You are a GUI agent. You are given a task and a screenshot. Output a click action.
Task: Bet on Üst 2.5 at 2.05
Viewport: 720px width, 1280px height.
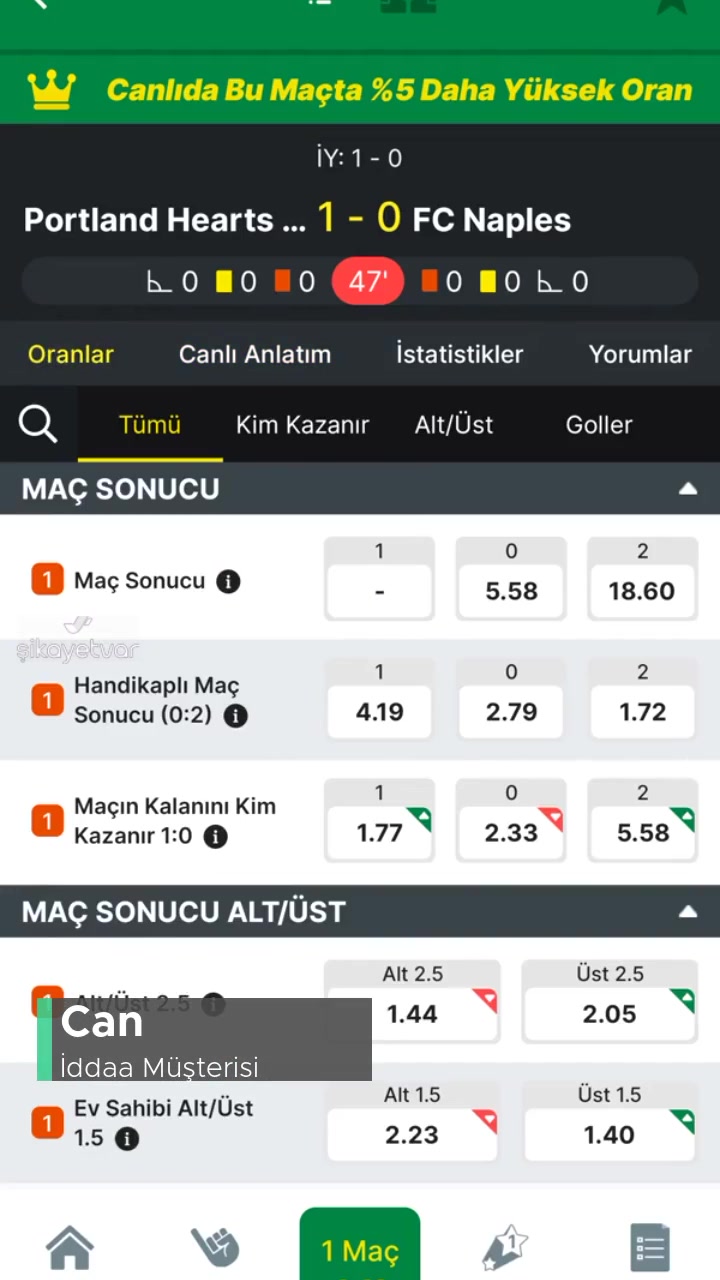[609, 1014]
